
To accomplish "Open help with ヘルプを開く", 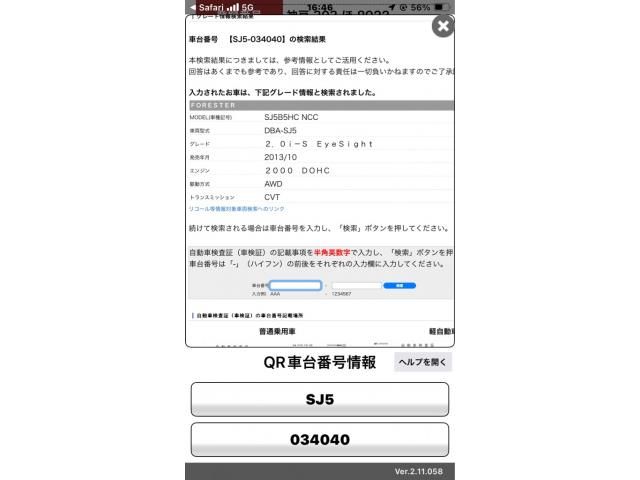I will (422, 363).
